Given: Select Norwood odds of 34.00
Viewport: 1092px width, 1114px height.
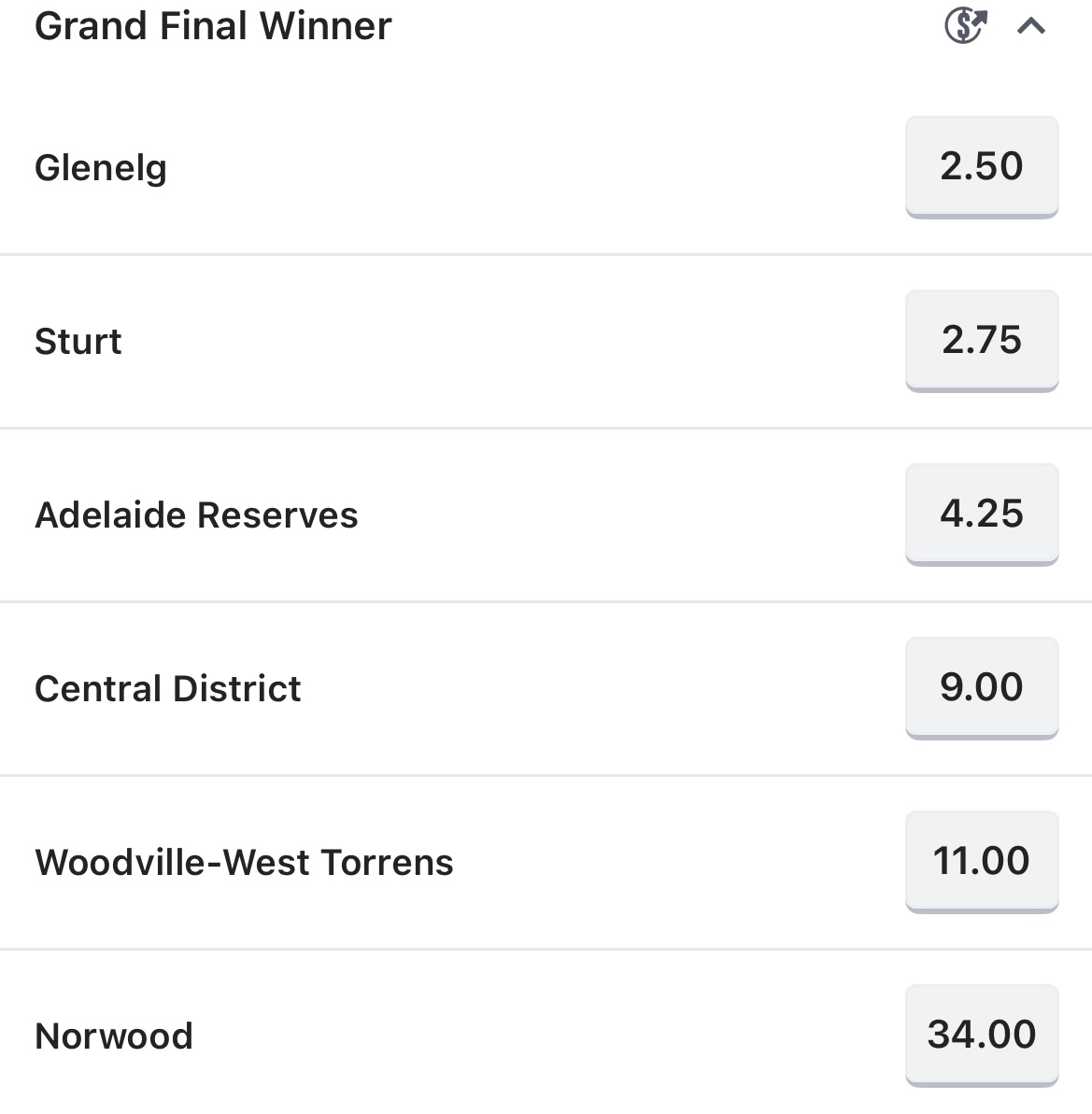Looking at the screenshot, I should 981,1035.
